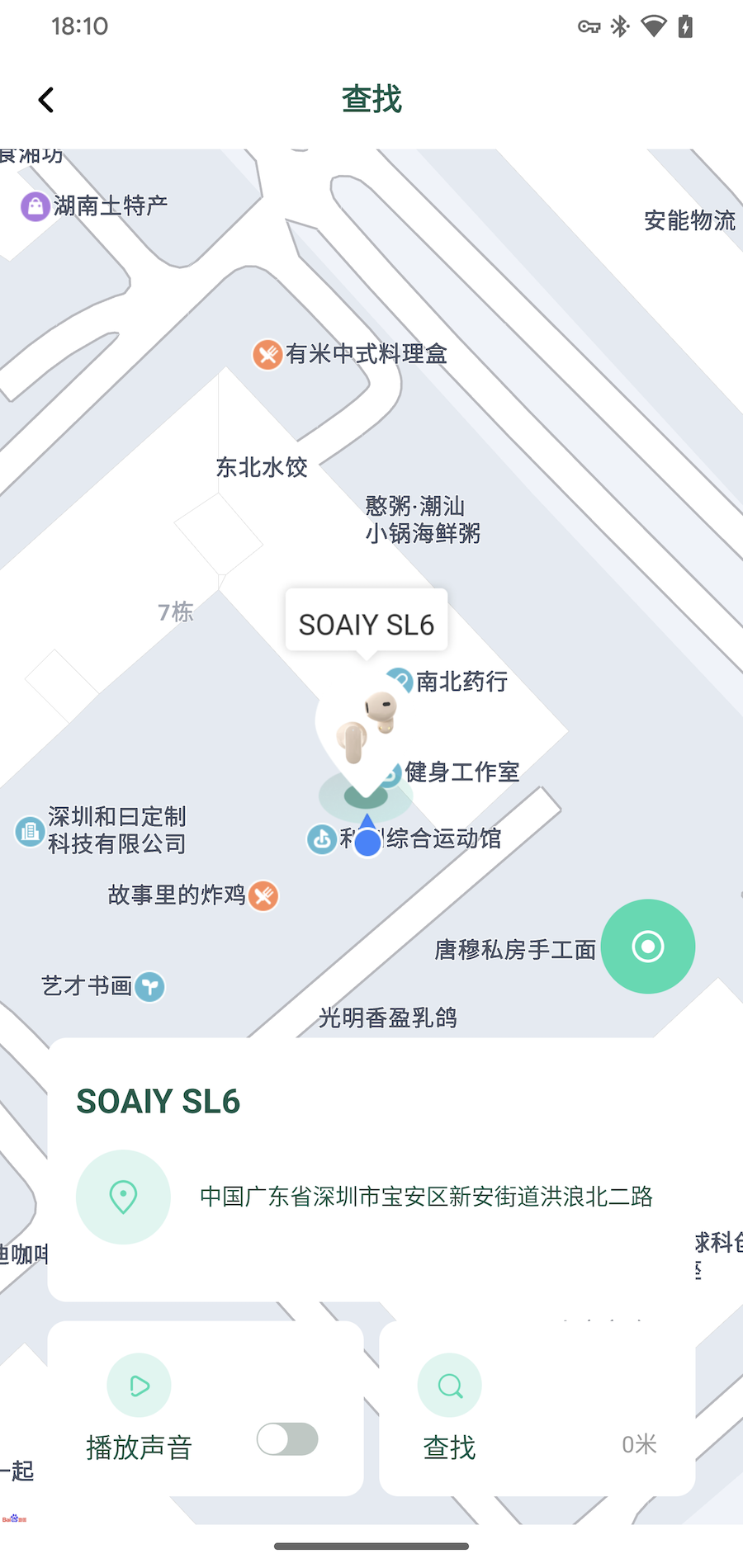The height and width of the screenshot is (1568, 743).
Task: Tap the back arrow to leave 查找
Action: [x=46, y=99]
